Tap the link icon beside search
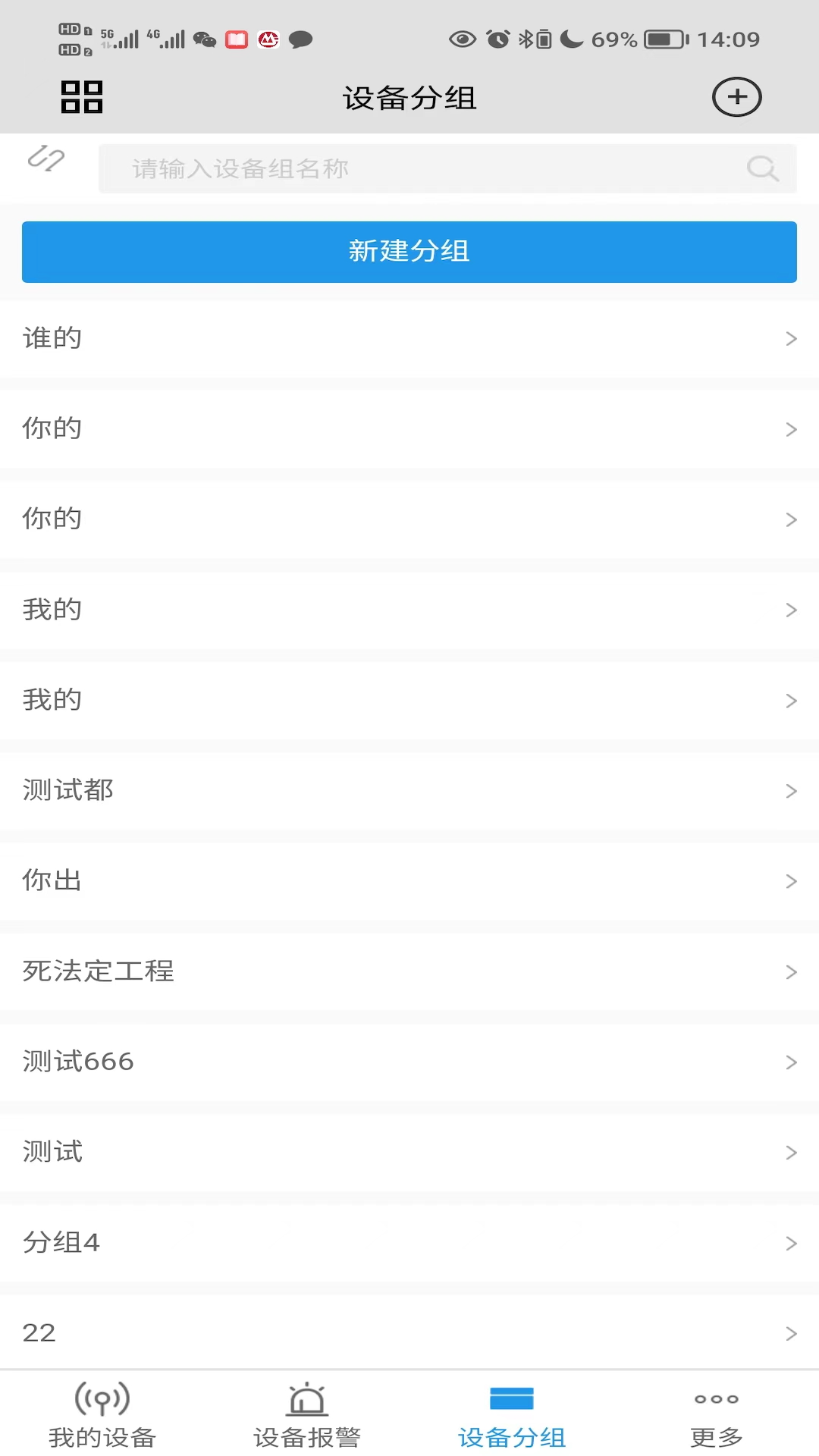The width and height of the screenshot is (819, 1456). click(x=46, y=158)
